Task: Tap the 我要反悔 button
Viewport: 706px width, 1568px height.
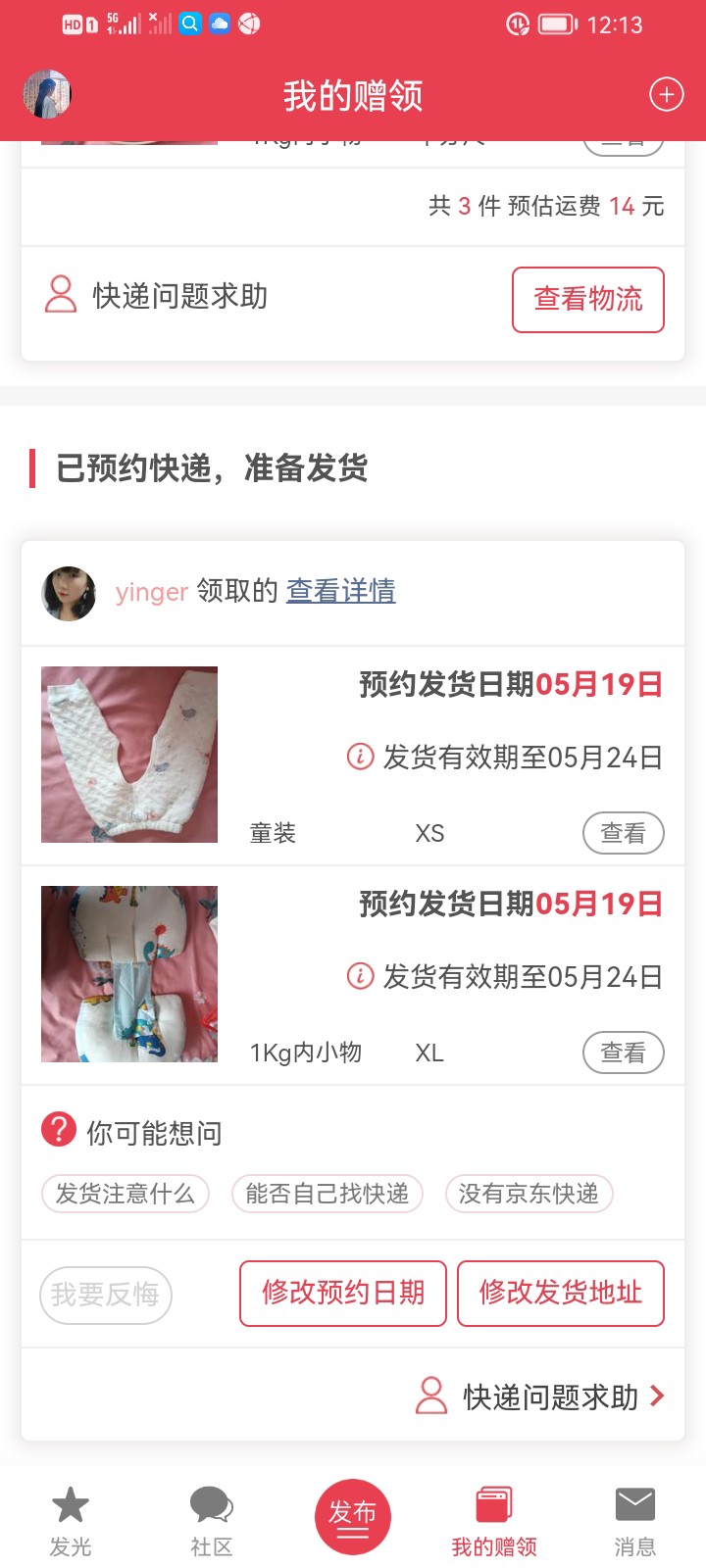Action: pyautogui.click(x=106, y=1295)
